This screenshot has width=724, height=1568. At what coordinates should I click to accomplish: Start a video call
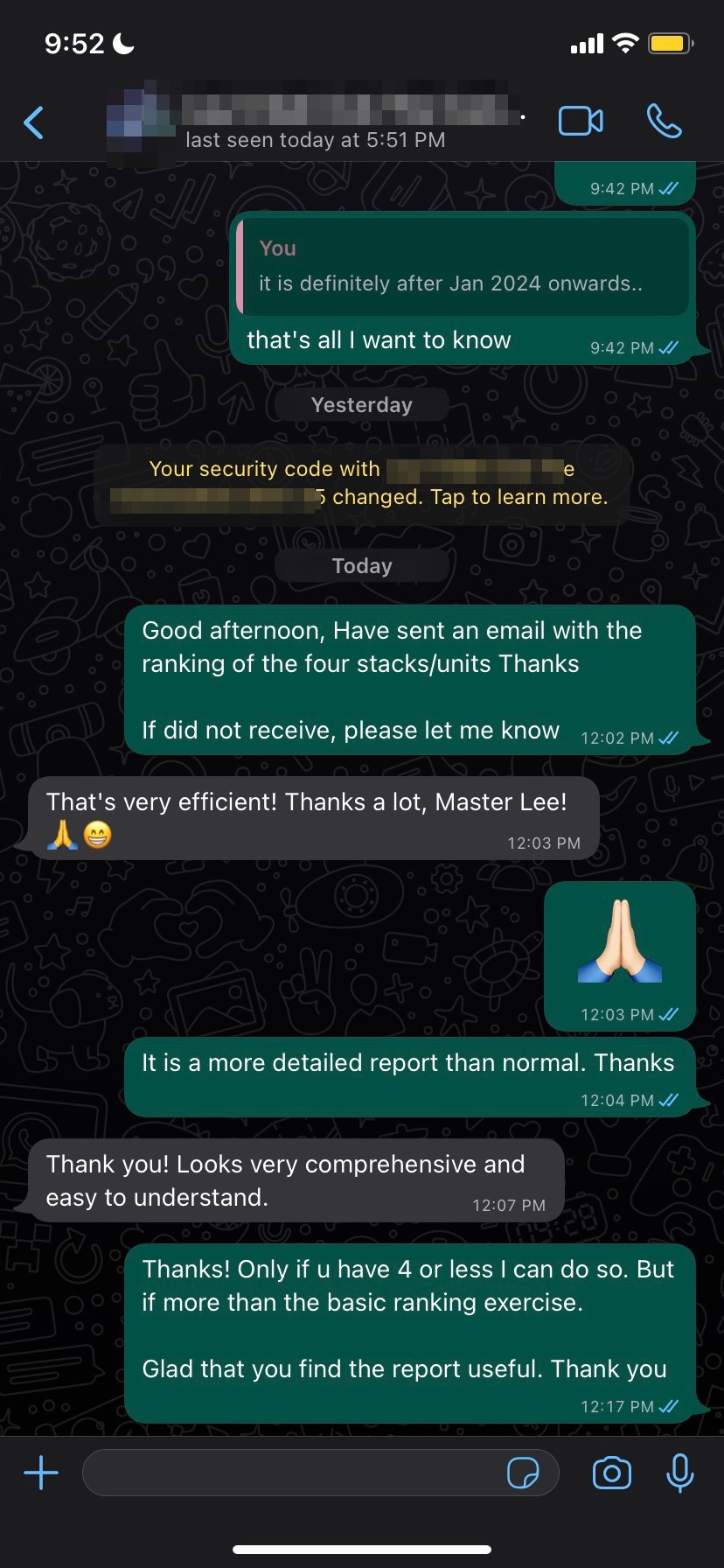pos(581,122)
